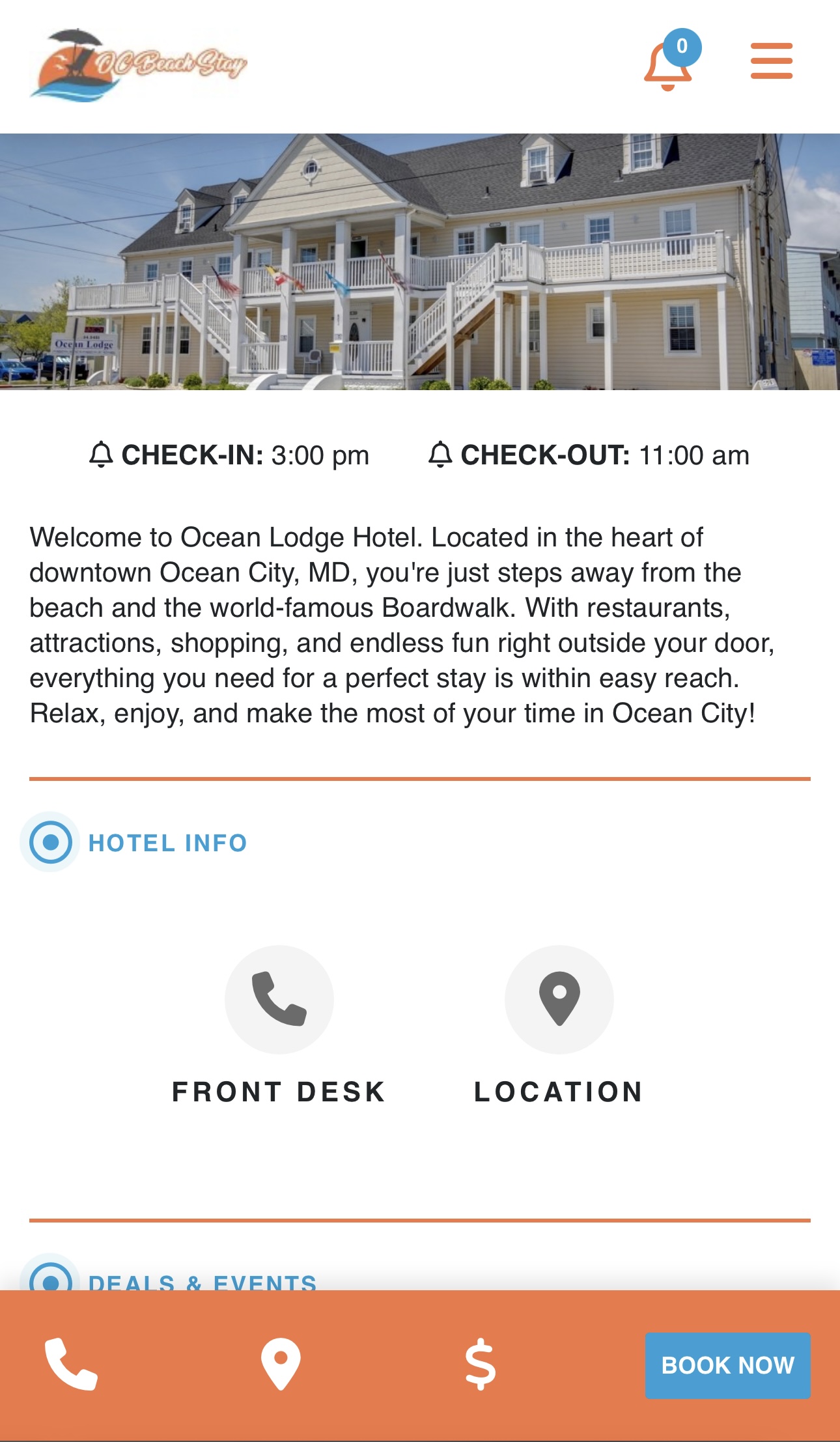
Task: Go to OC Beach Stay home logo
Action: pos(138,64)
